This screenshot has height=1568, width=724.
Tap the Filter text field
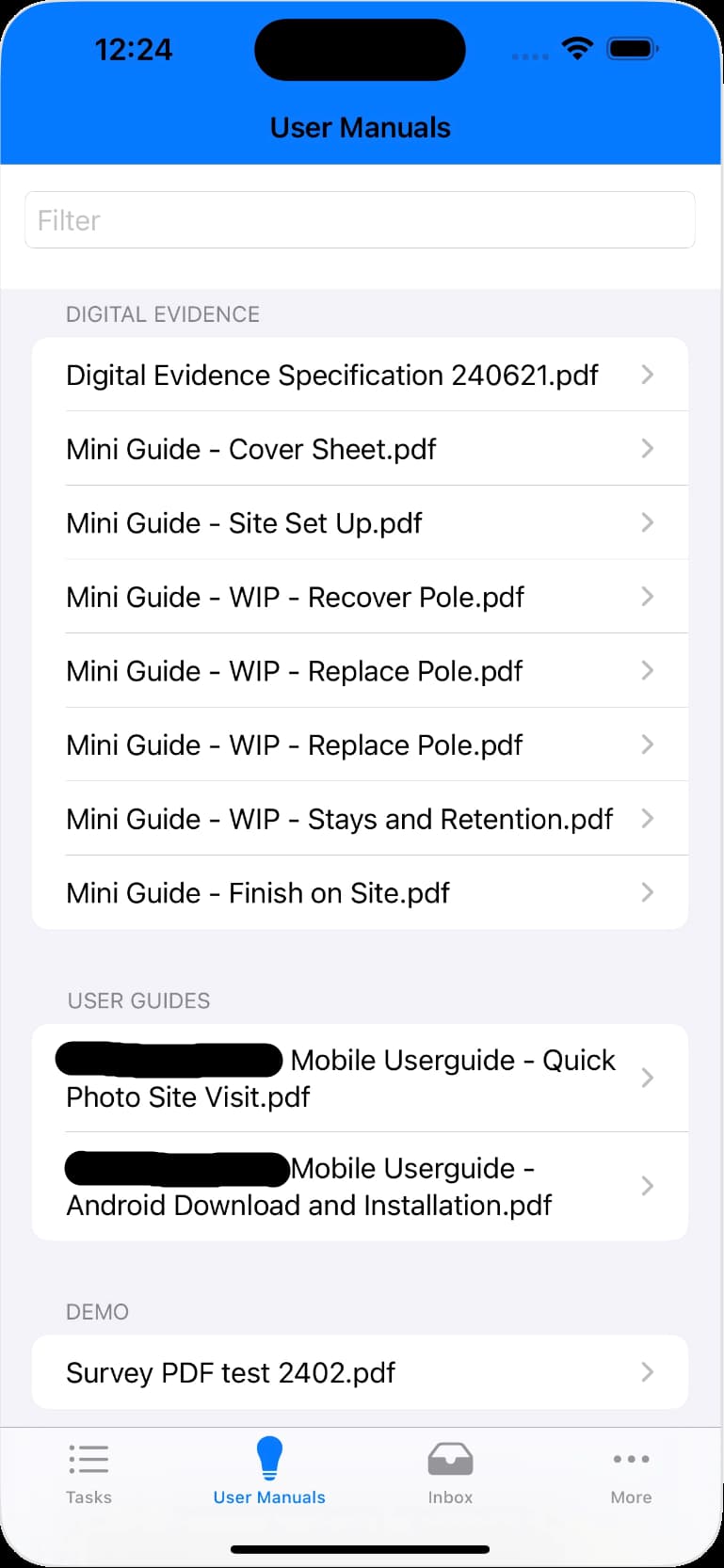click(360, 220)
